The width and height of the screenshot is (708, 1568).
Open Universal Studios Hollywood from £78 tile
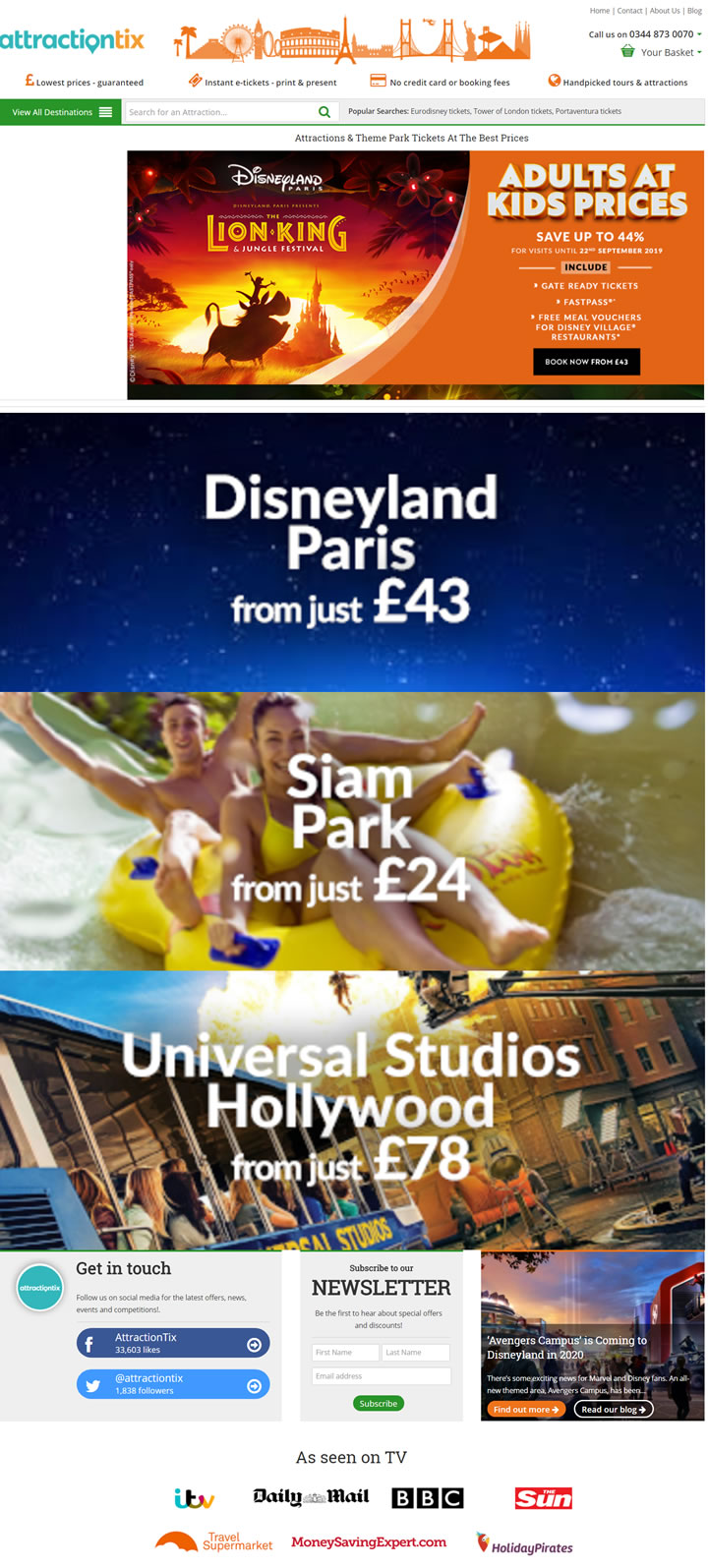pyautogui.click(x=352, y=1109)
